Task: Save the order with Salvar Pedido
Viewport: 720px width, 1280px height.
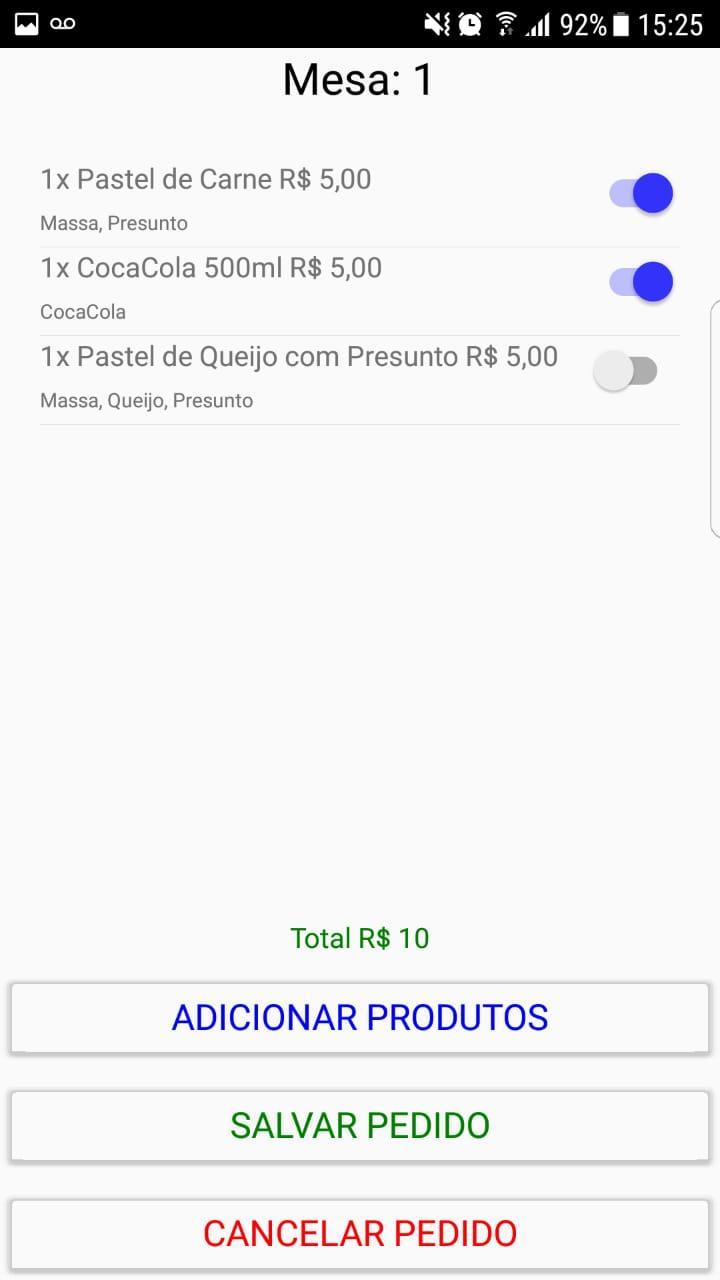Action: [x=360, y=1125]
